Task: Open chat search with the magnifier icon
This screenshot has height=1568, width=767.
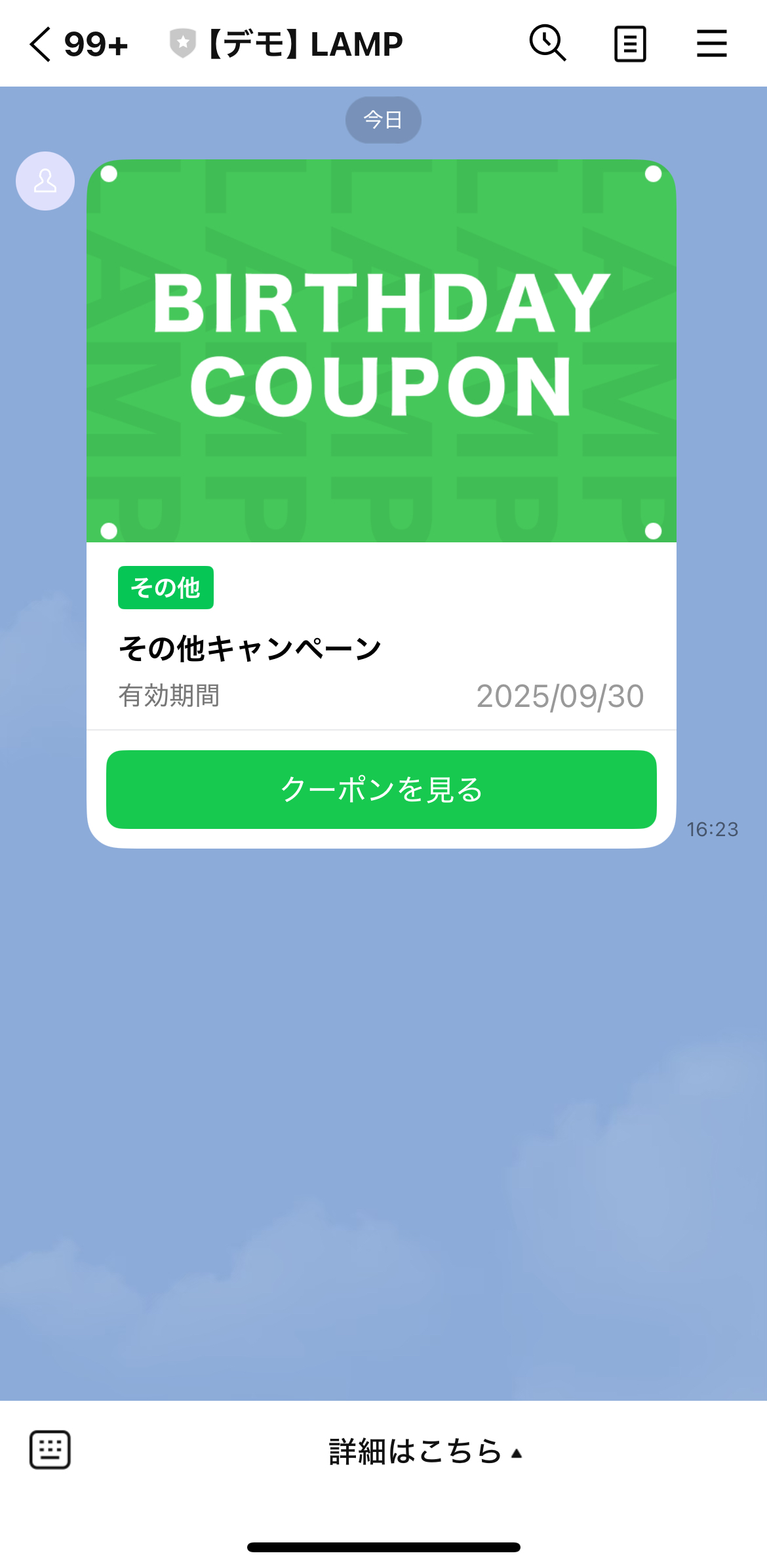Action: 547,44
